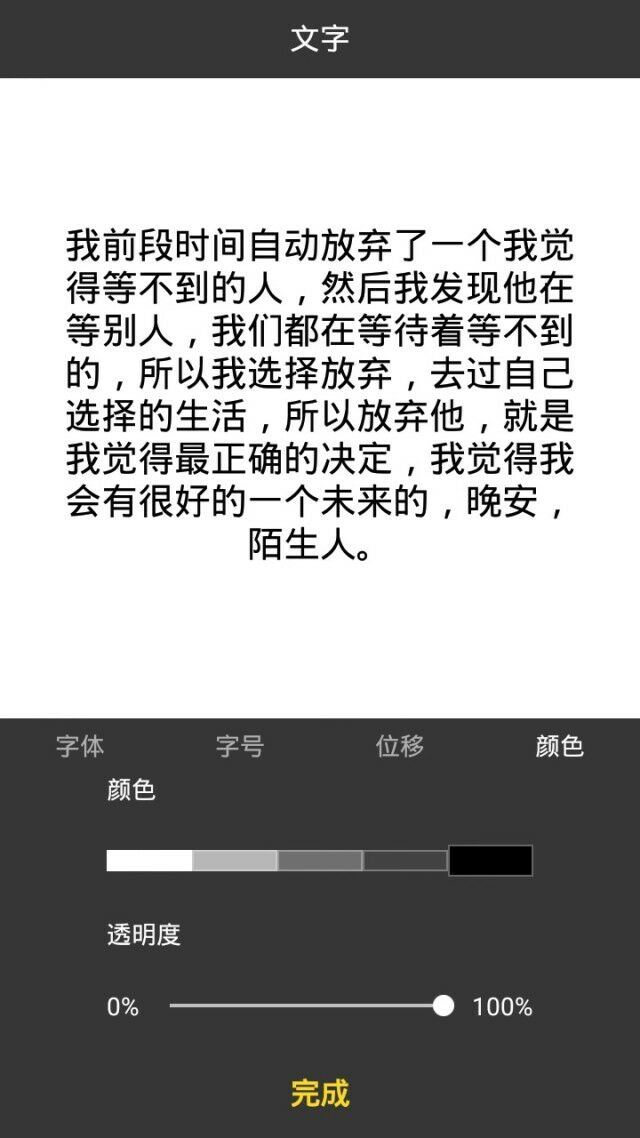Screen dimensions: 640x1138
Task: Pick the light gray color swatch
Action: (235, 861)
